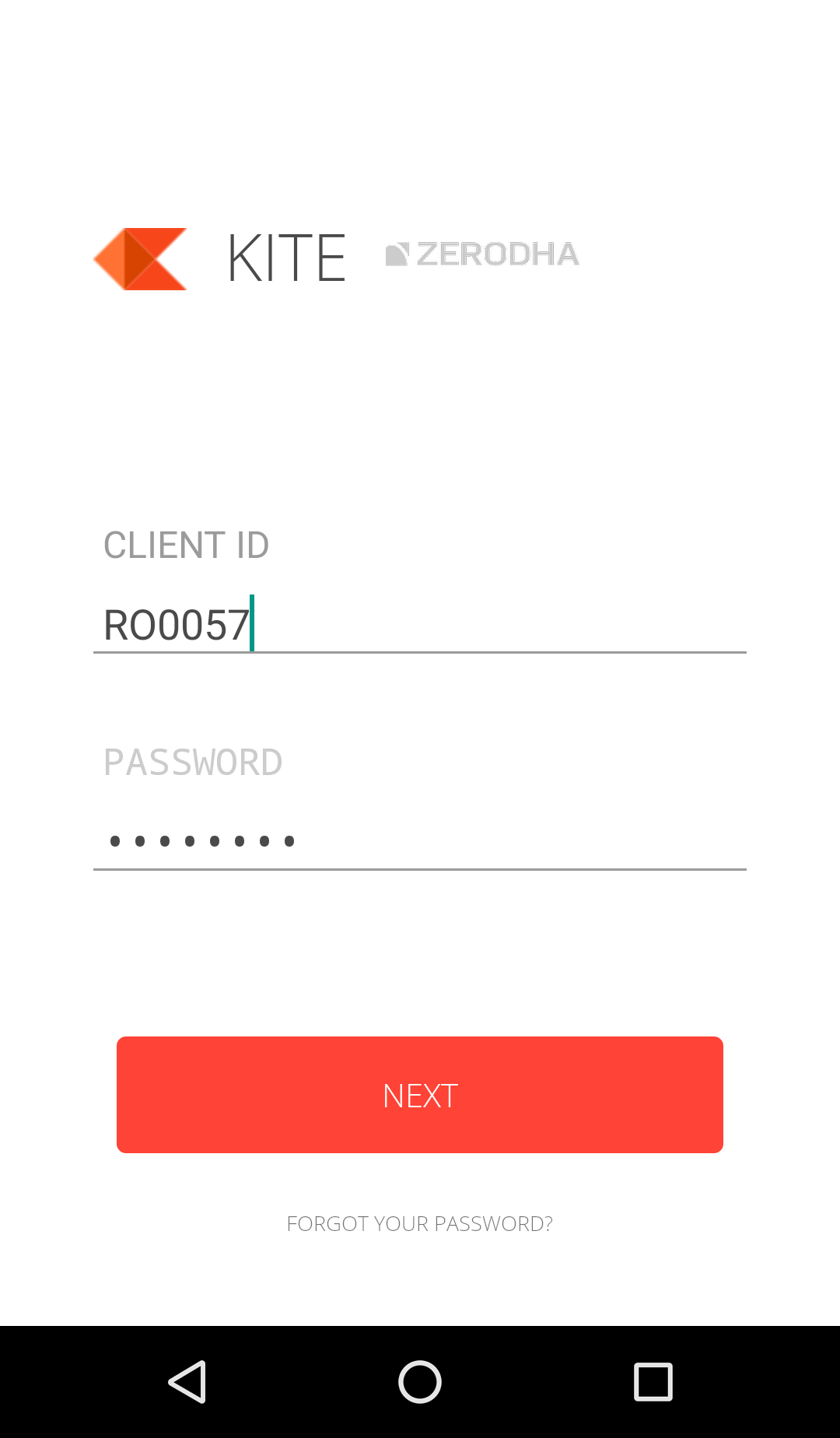Tap the Client ID input field
Image resolution: width=840 pixels, height=1438 pixels.
coord(420,624)
